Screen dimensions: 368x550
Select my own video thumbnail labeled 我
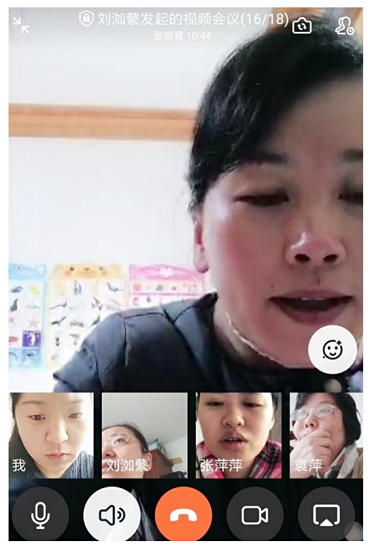click(51, 435)
